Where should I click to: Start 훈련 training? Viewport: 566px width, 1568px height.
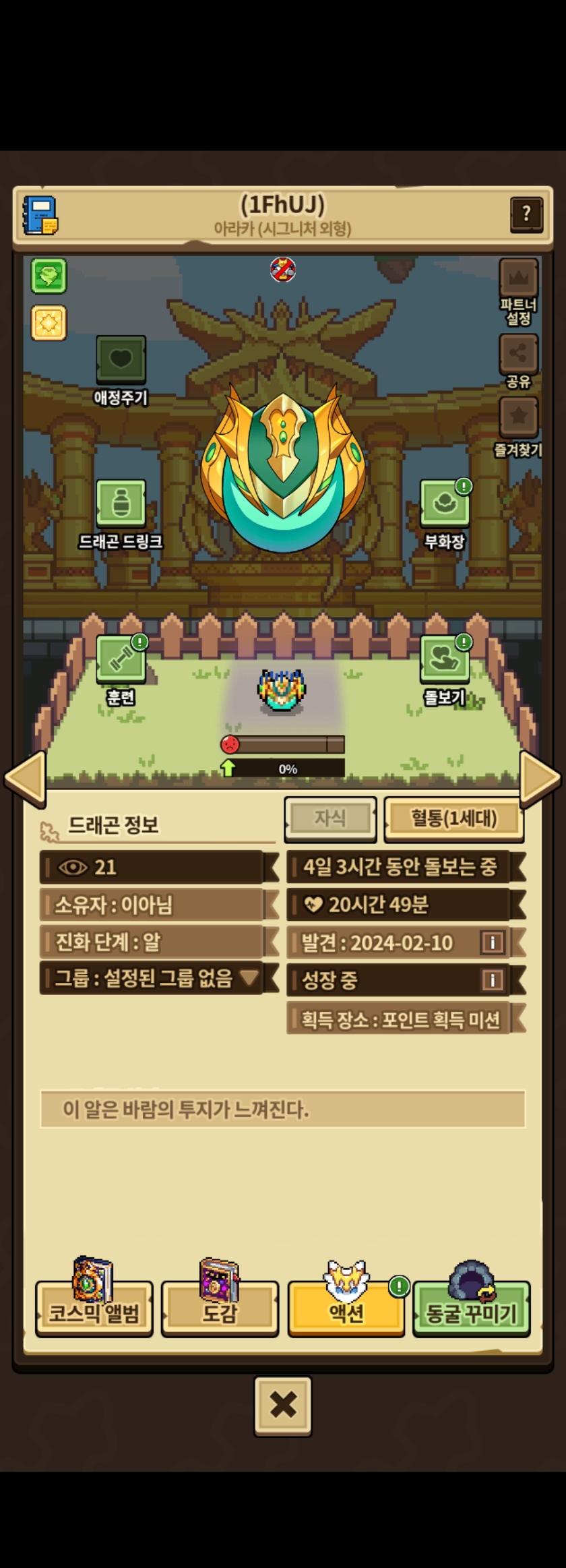(121, 659)
